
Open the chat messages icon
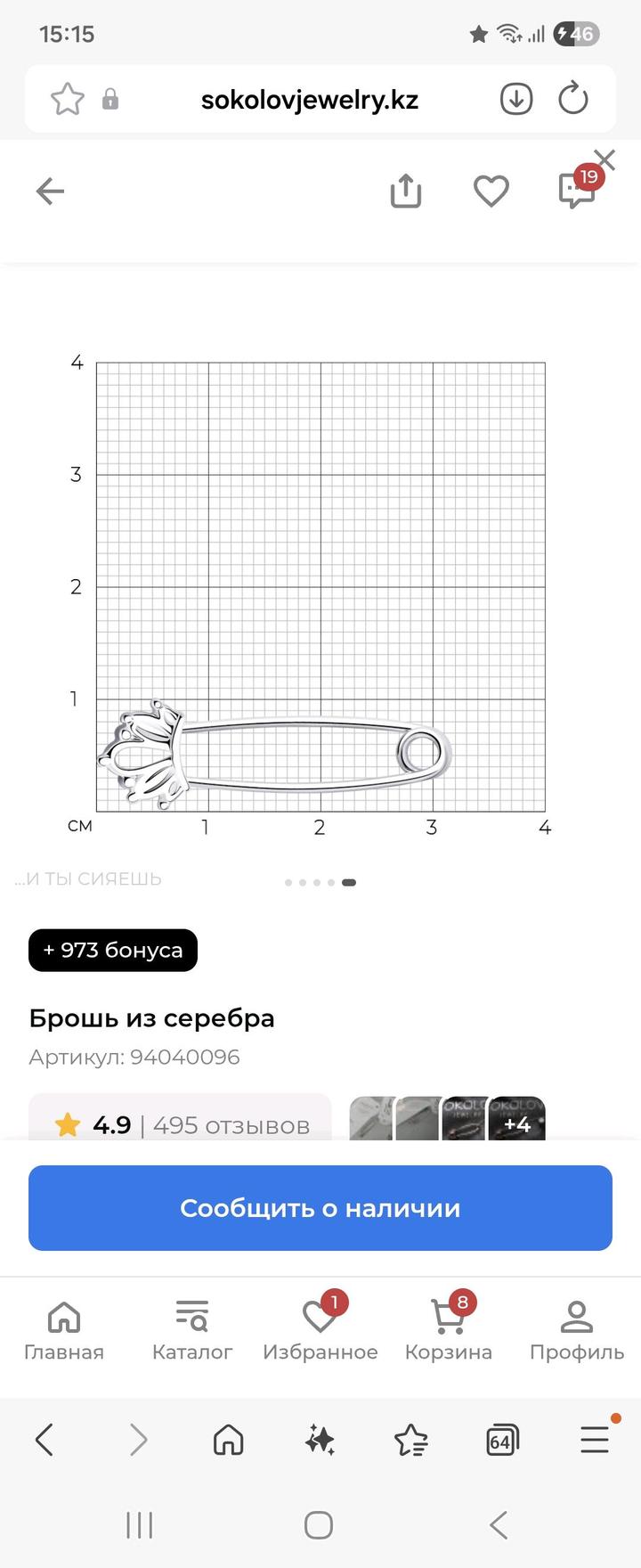576,191
